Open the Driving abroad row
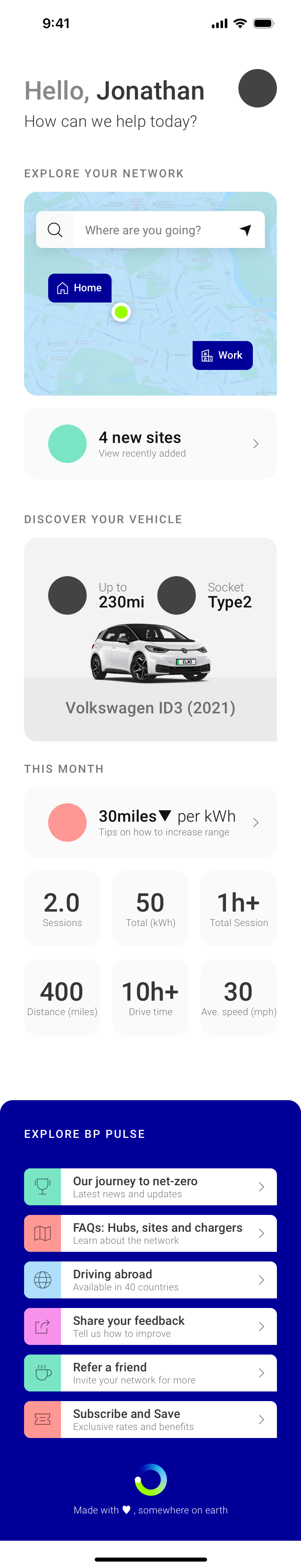 [x=150, y=1280]
